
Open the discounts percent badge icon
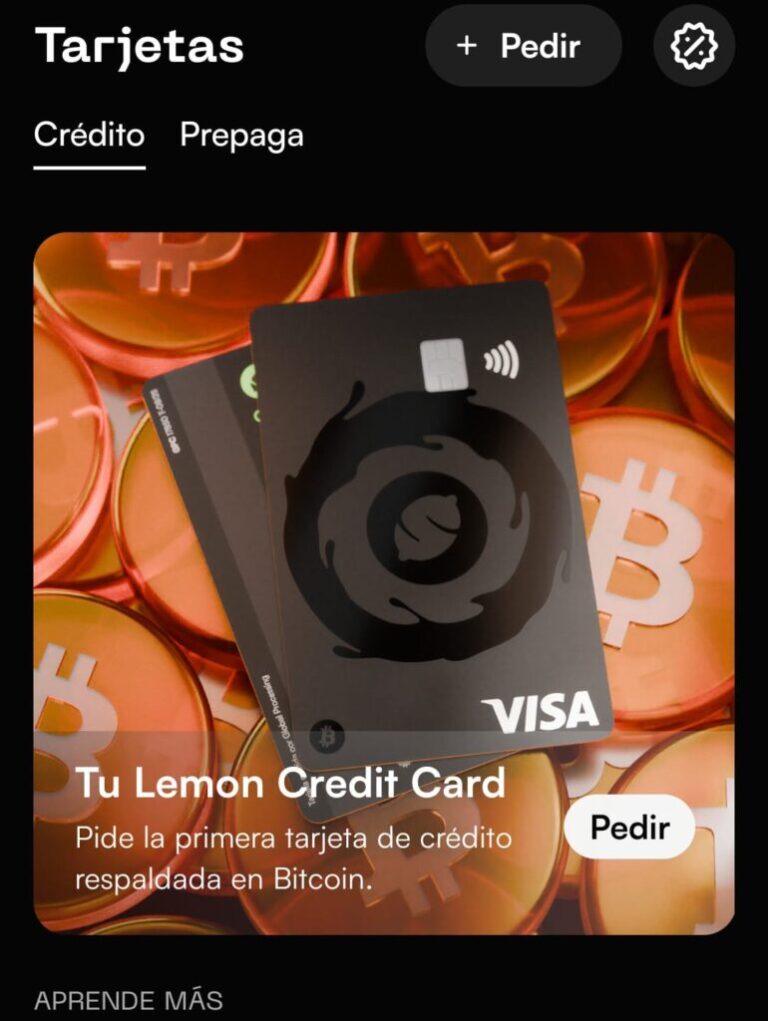tap(695, 44)
